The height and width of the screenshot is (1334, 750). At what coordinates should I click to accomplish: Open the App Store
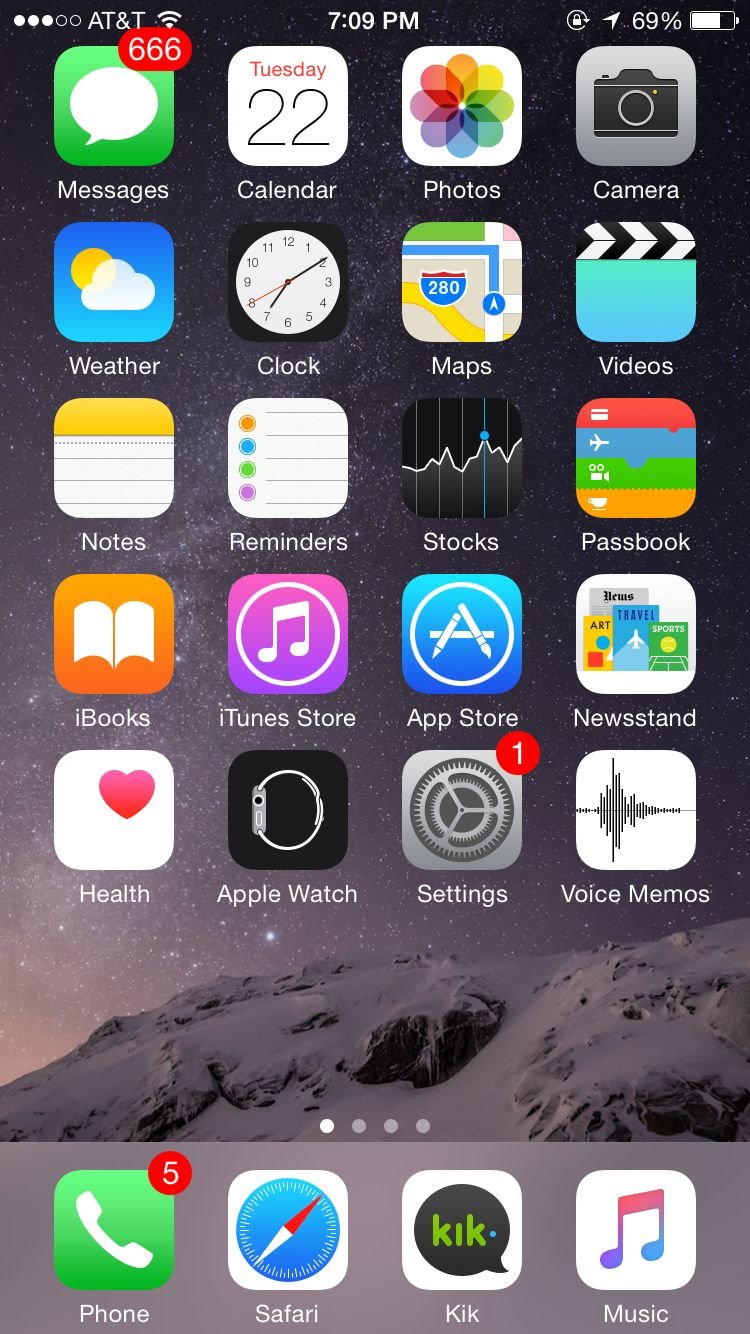tap(462, 634)
